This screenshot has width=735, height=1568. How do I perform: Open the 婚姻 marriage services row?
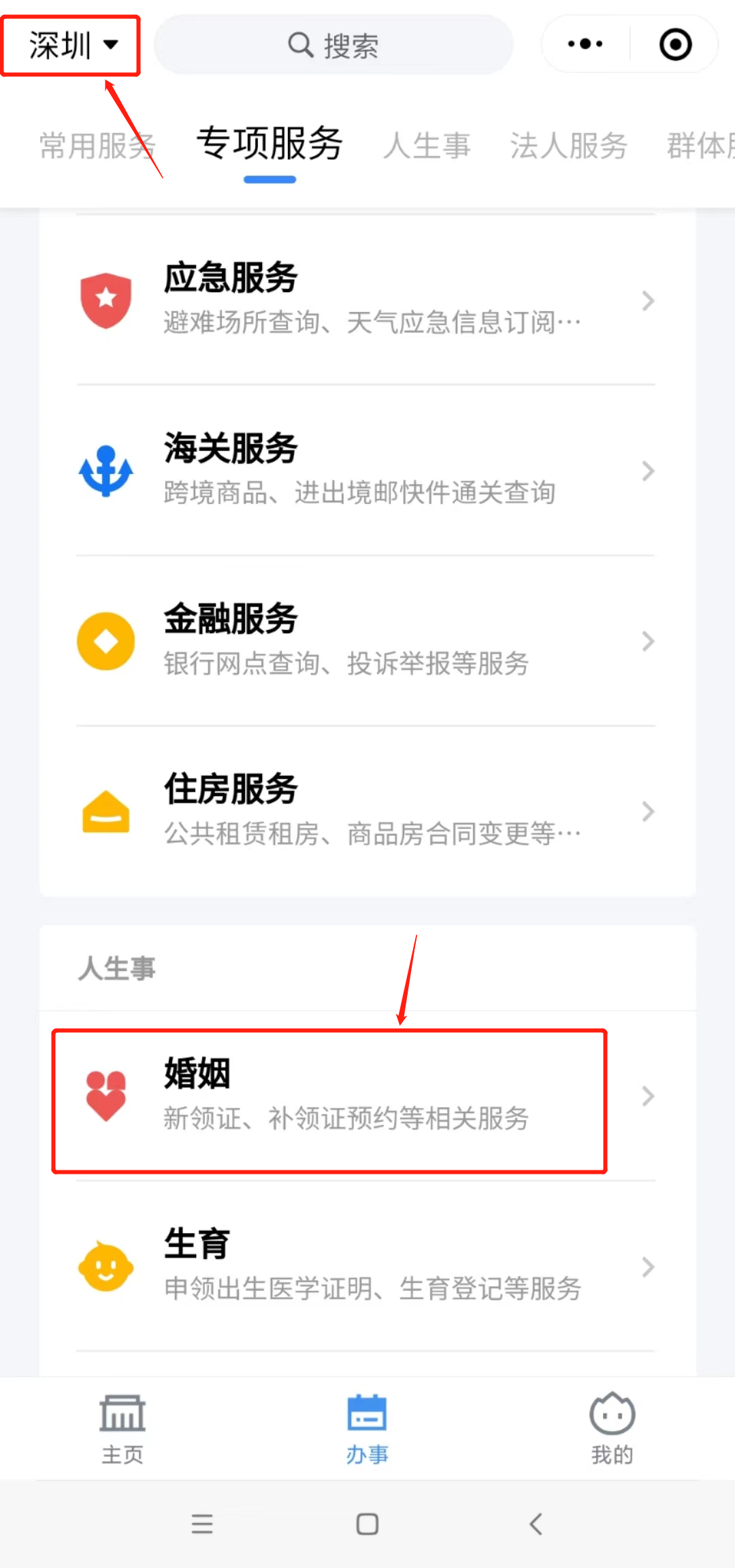tap(367, 1096)
